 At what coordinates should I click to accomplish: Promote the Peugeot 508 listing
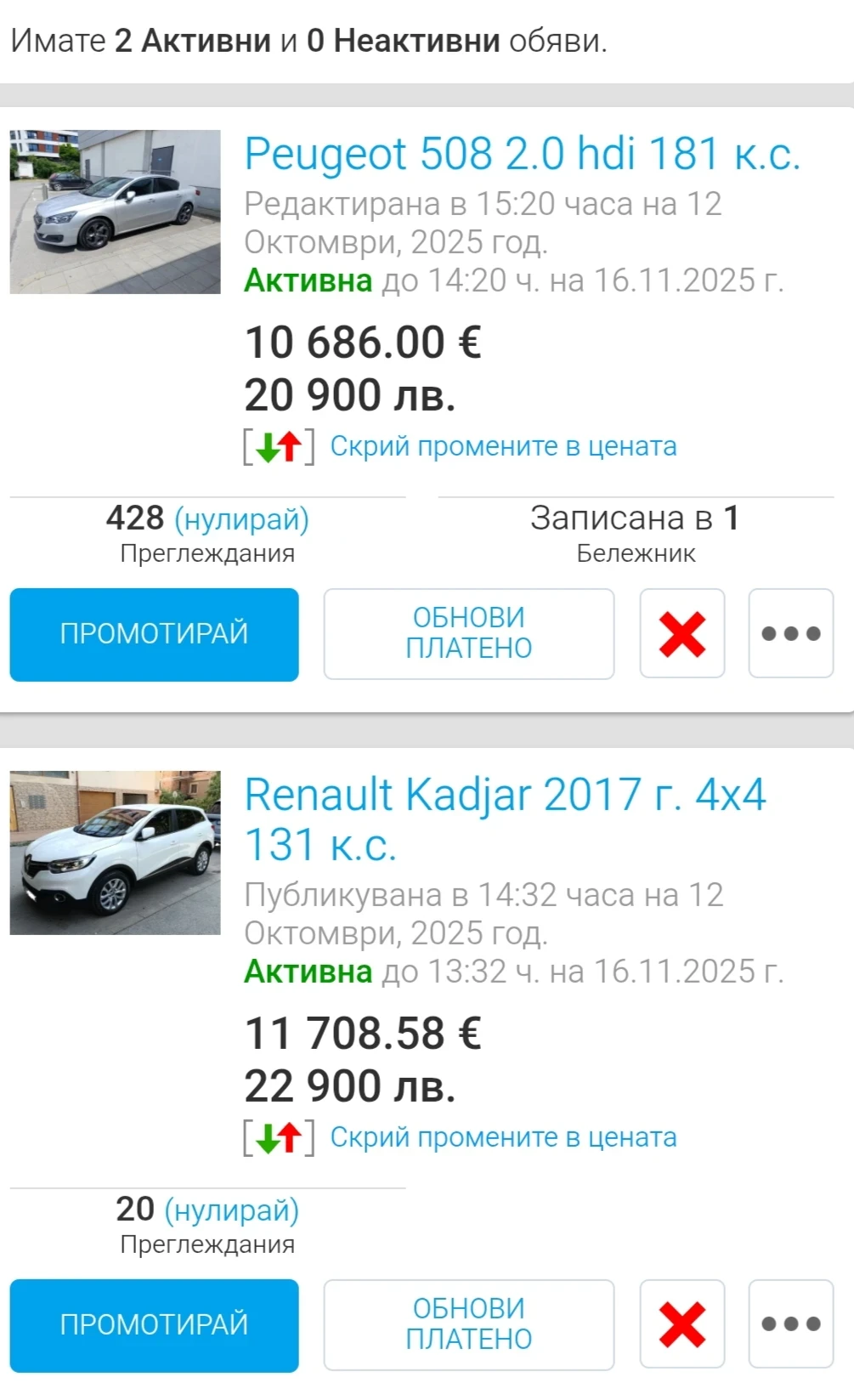pyautogui.click(x=154, y=634)
